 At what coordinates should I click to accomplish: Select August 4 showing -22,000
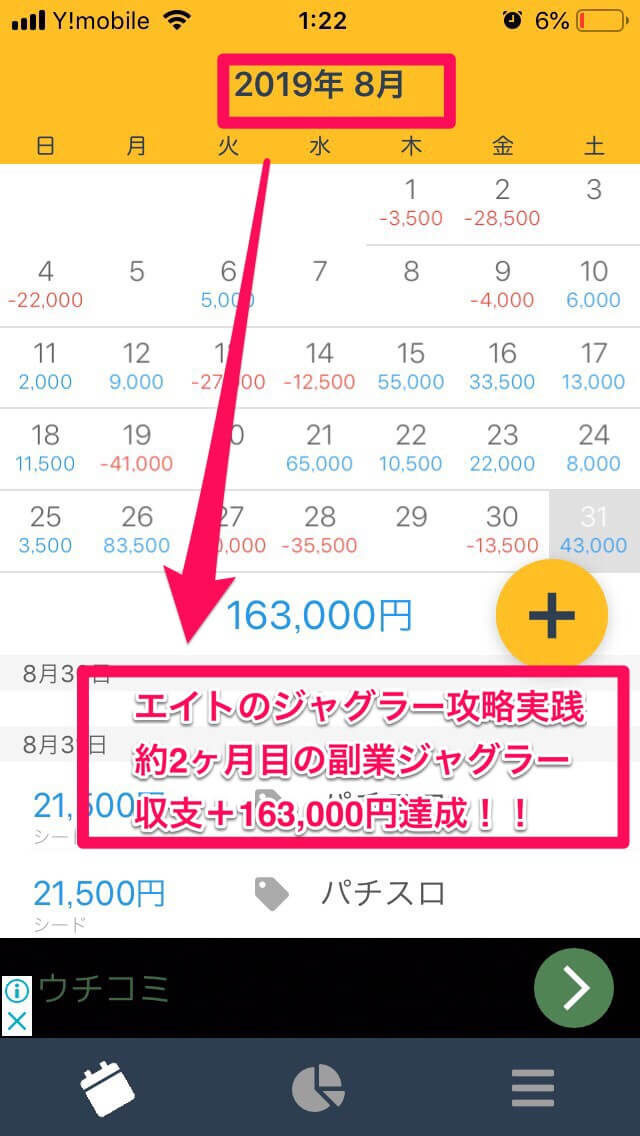point(45,284)
